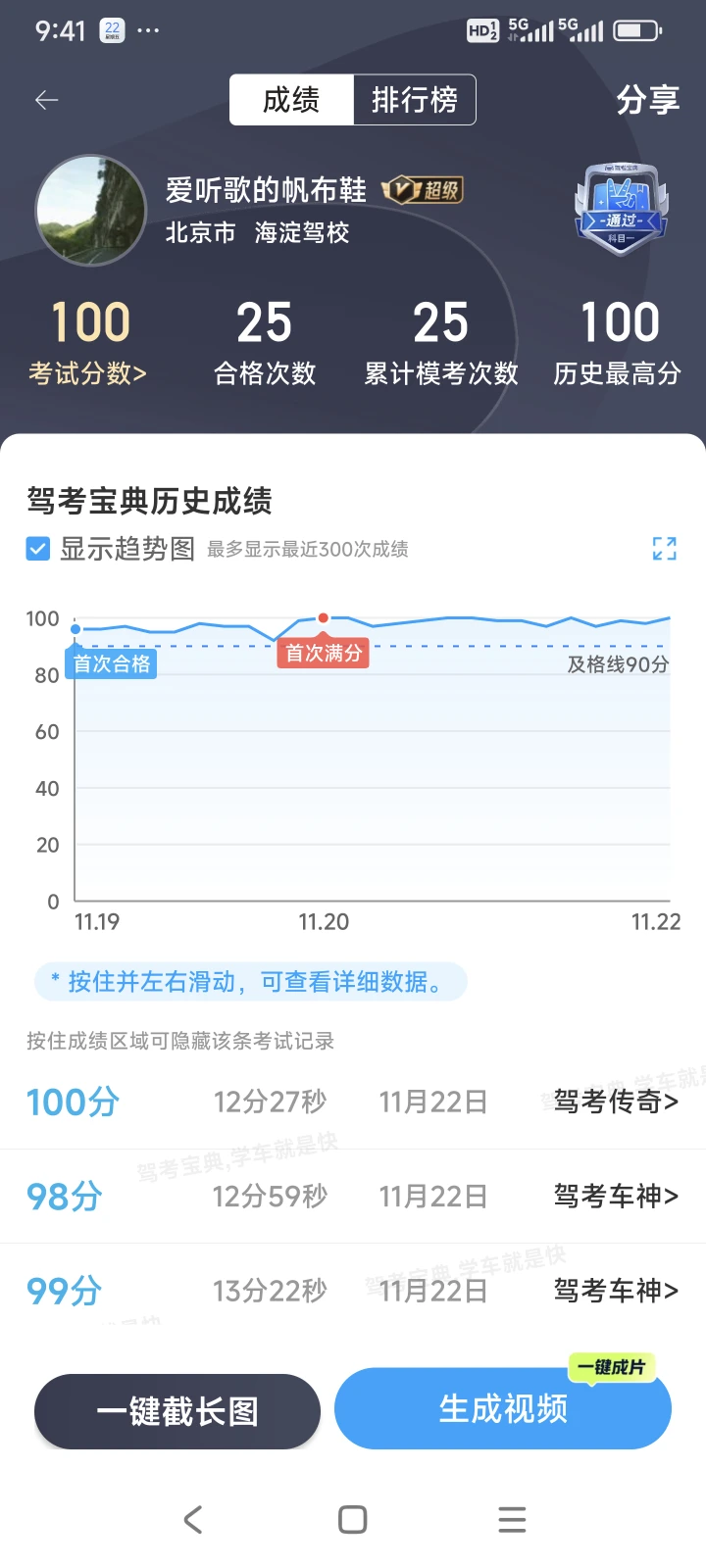
Task: Go to the system home screen
Action: point(353,1520)
